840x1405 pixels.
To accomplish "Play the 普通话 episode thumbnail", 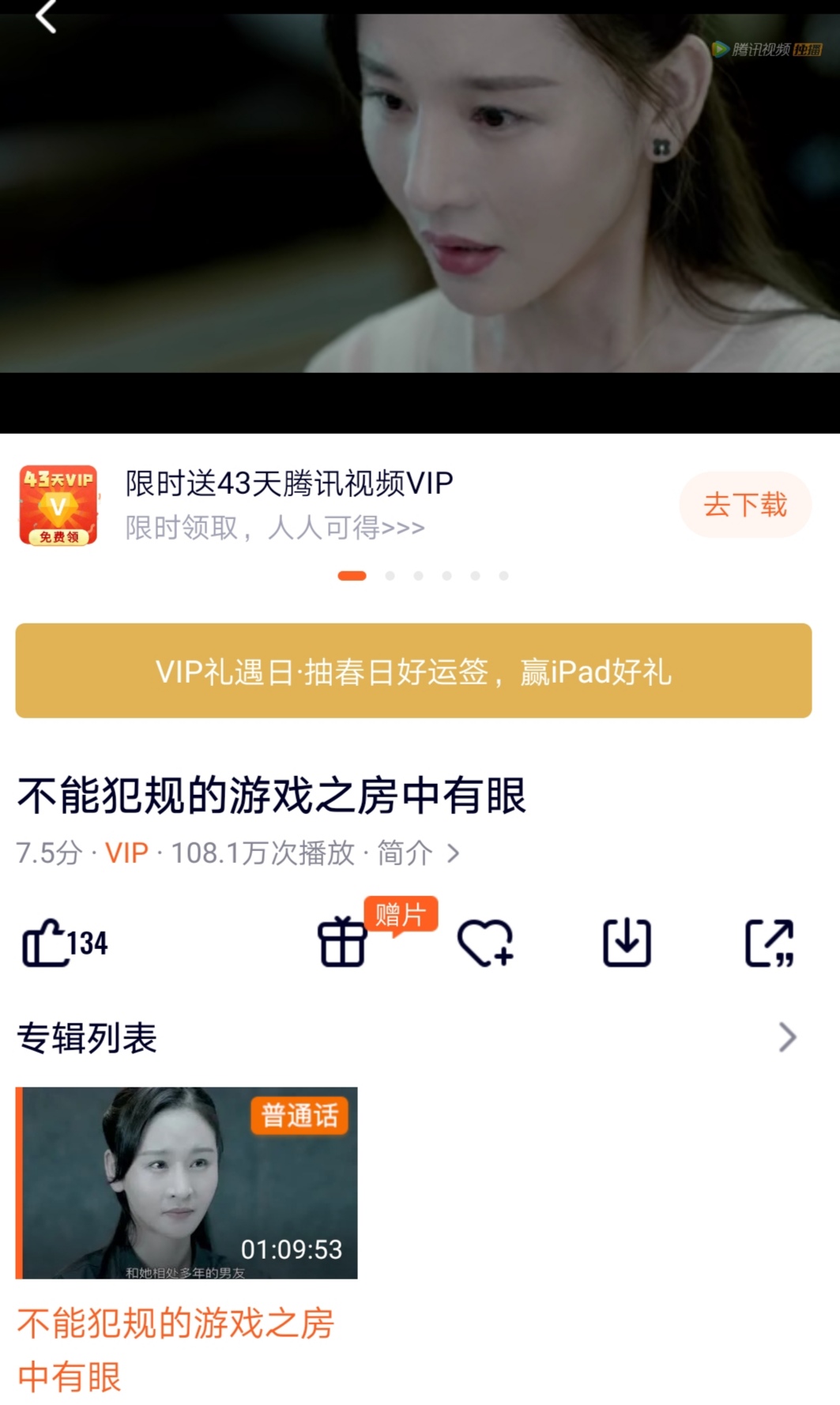I will [186, 1183].
